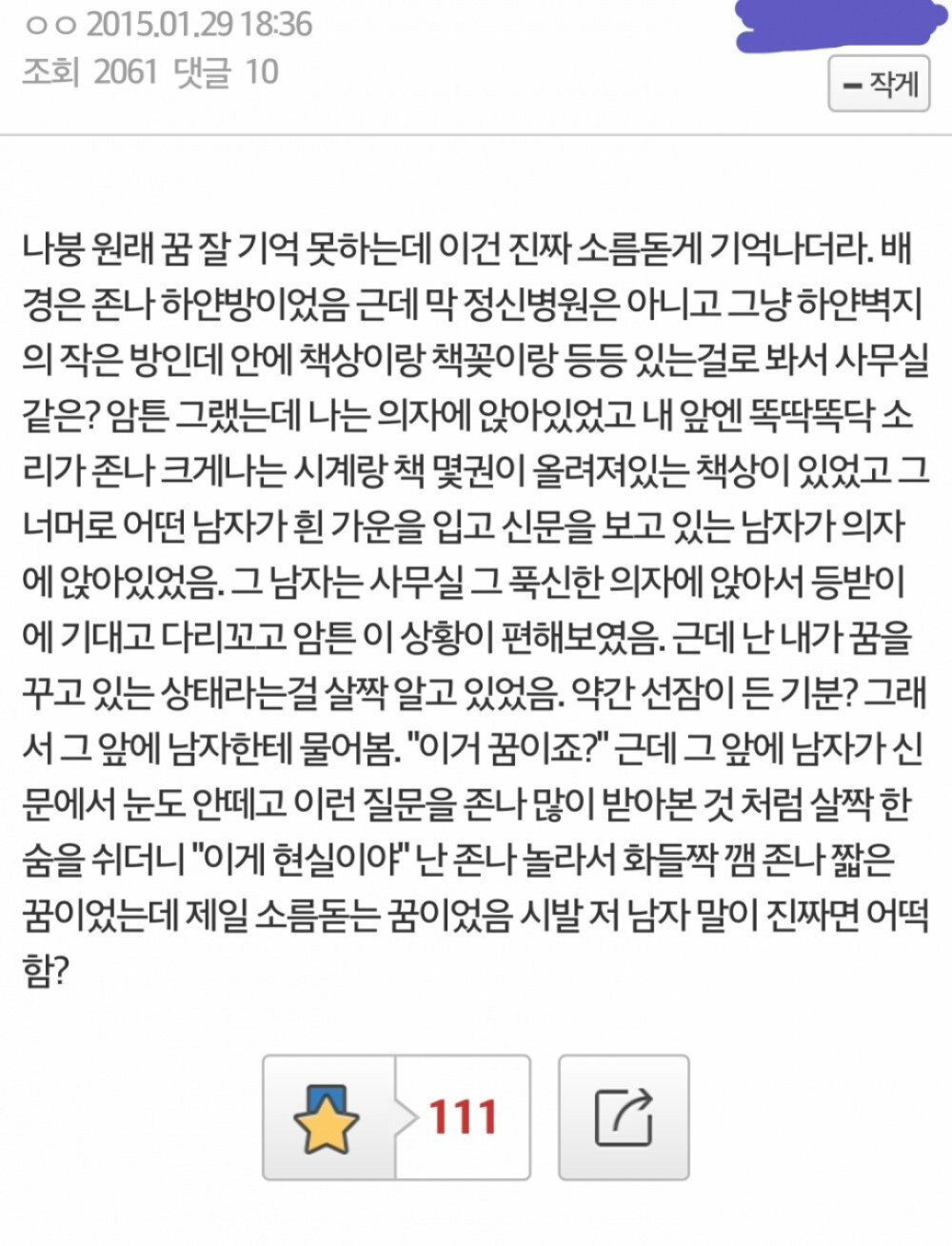Viewport: 952px width, 1246px height.
Task: Share this post
Action: [x=624, y=1117]
